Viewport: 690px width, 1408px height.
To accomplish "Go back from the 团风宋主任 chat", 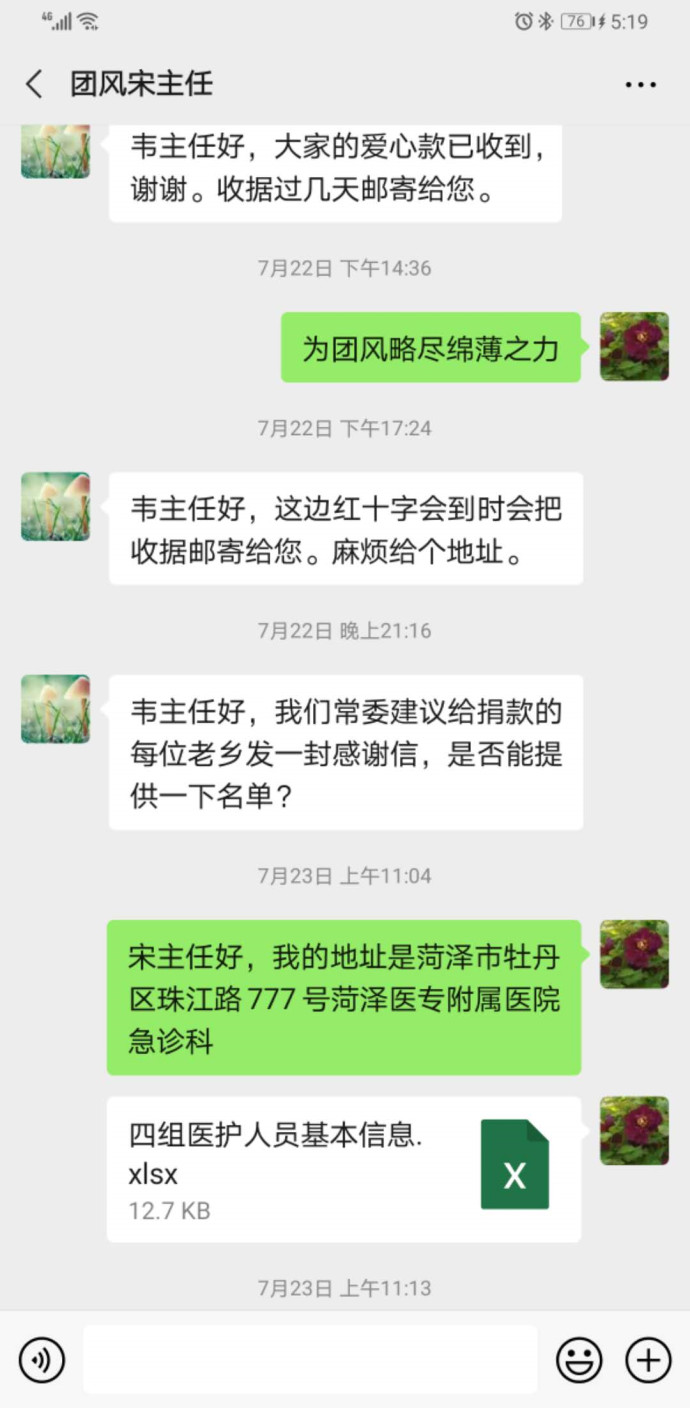I will pyautogui.click(x=35, y=84).
